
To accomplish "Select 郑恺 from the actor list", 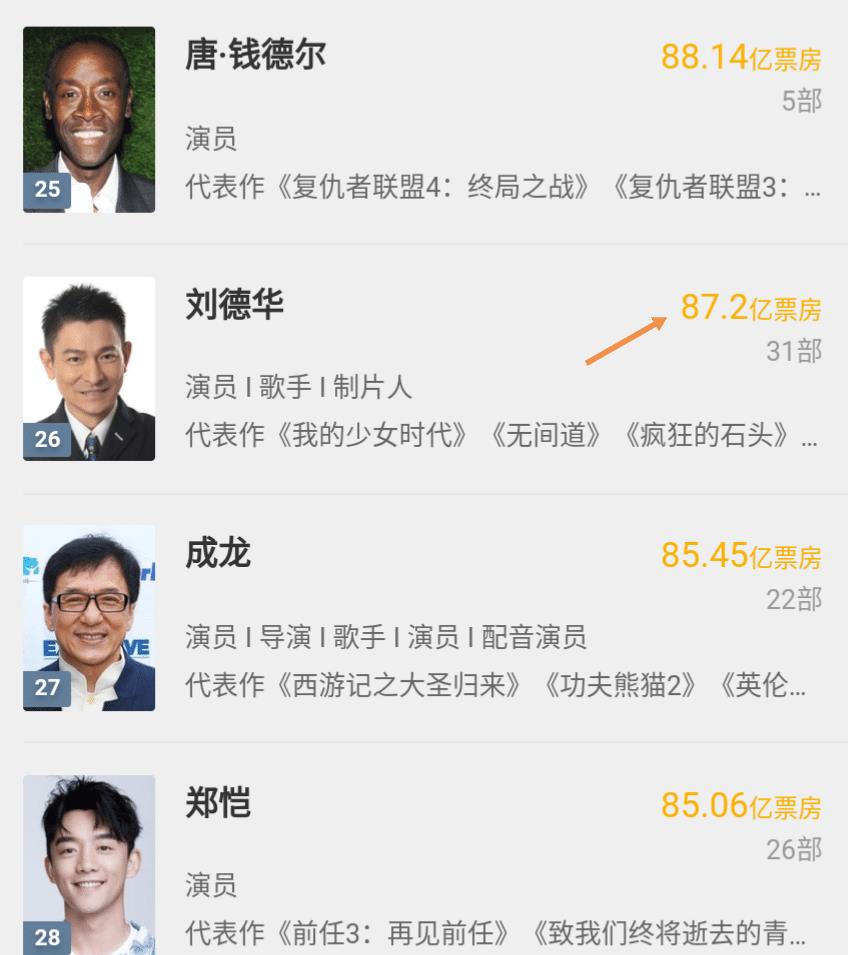I will point(218,803).
